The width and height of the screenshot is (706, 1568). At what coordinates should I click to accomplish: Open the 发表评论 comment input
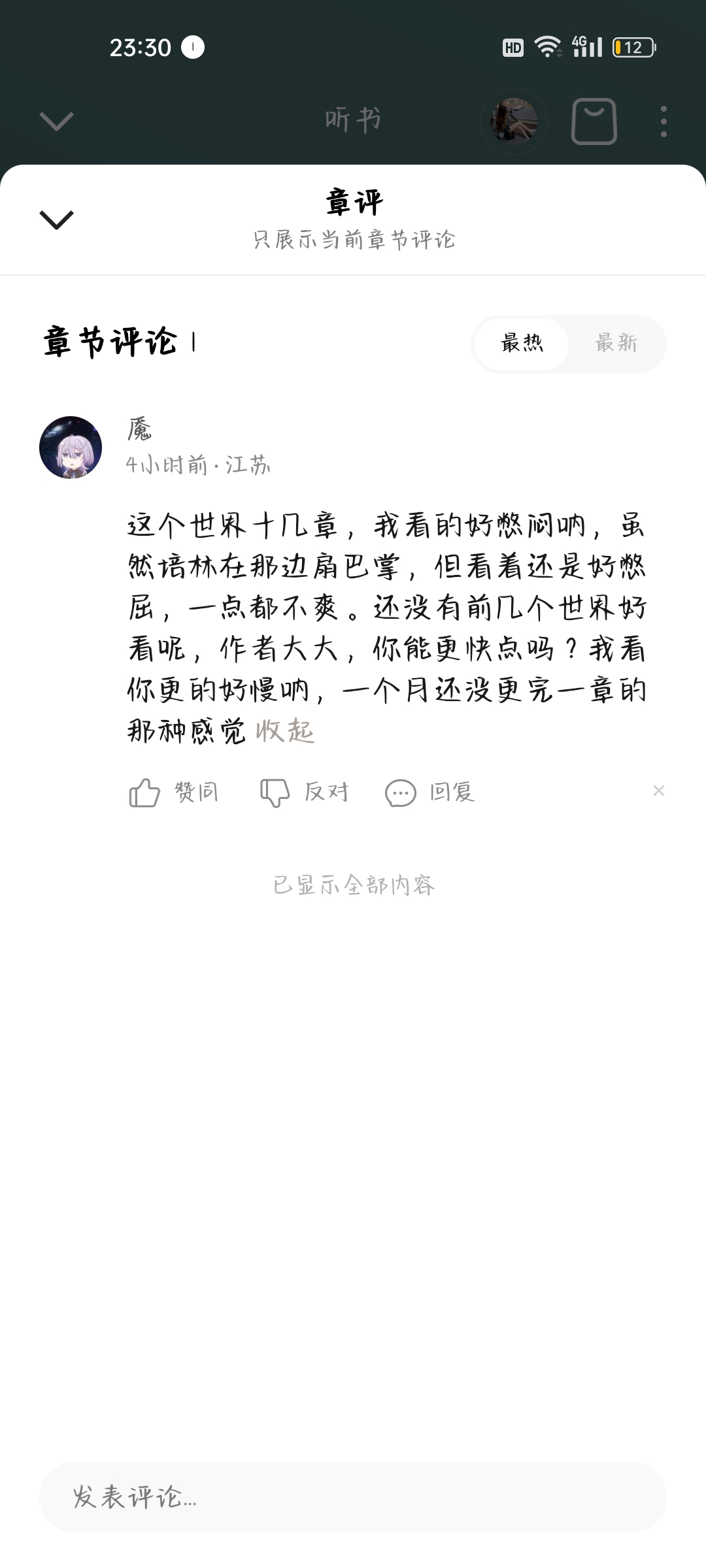point(353,1497)
